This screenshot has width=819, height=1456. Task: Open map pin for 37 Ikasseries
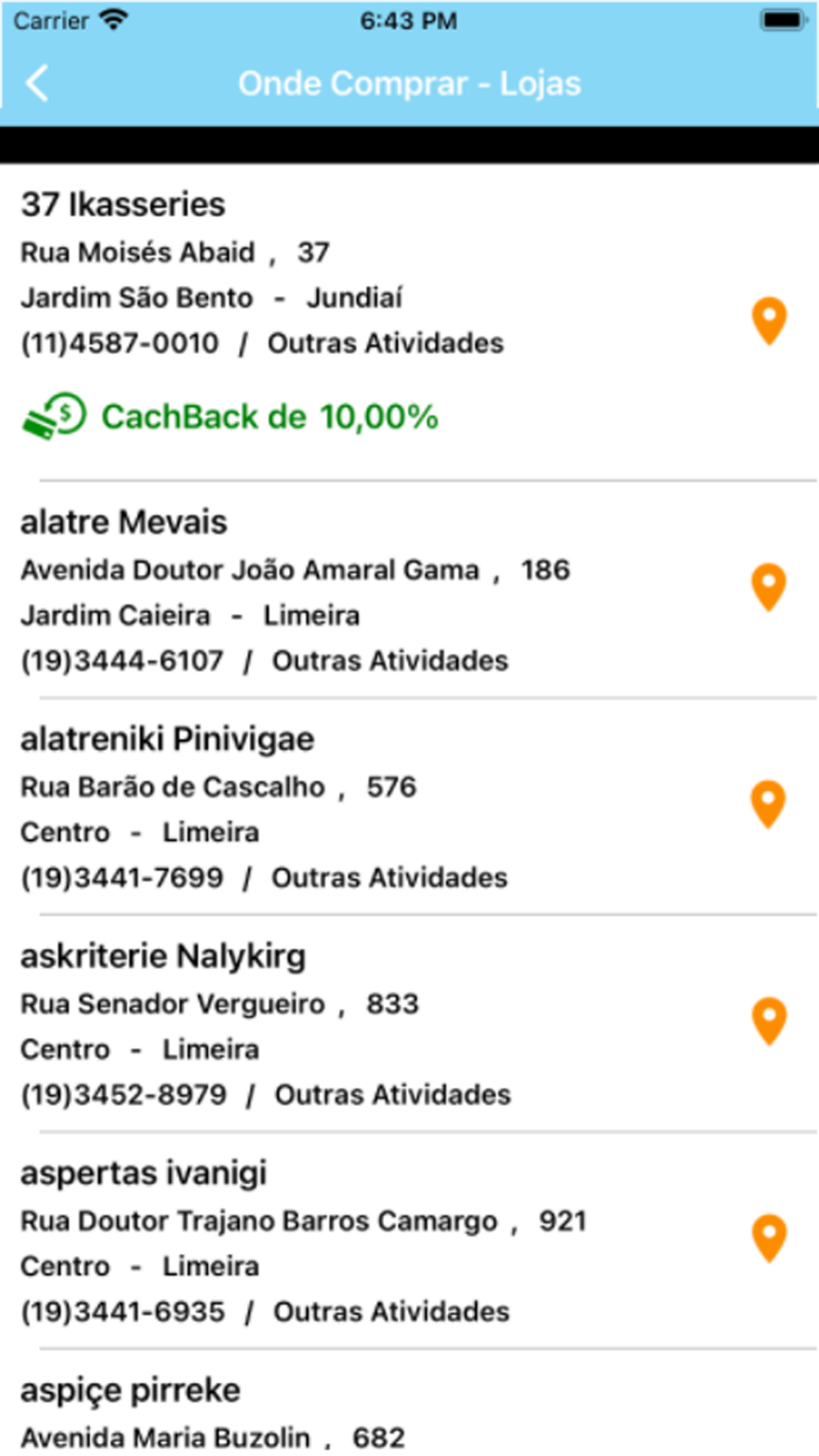click(x=769, y=321)
